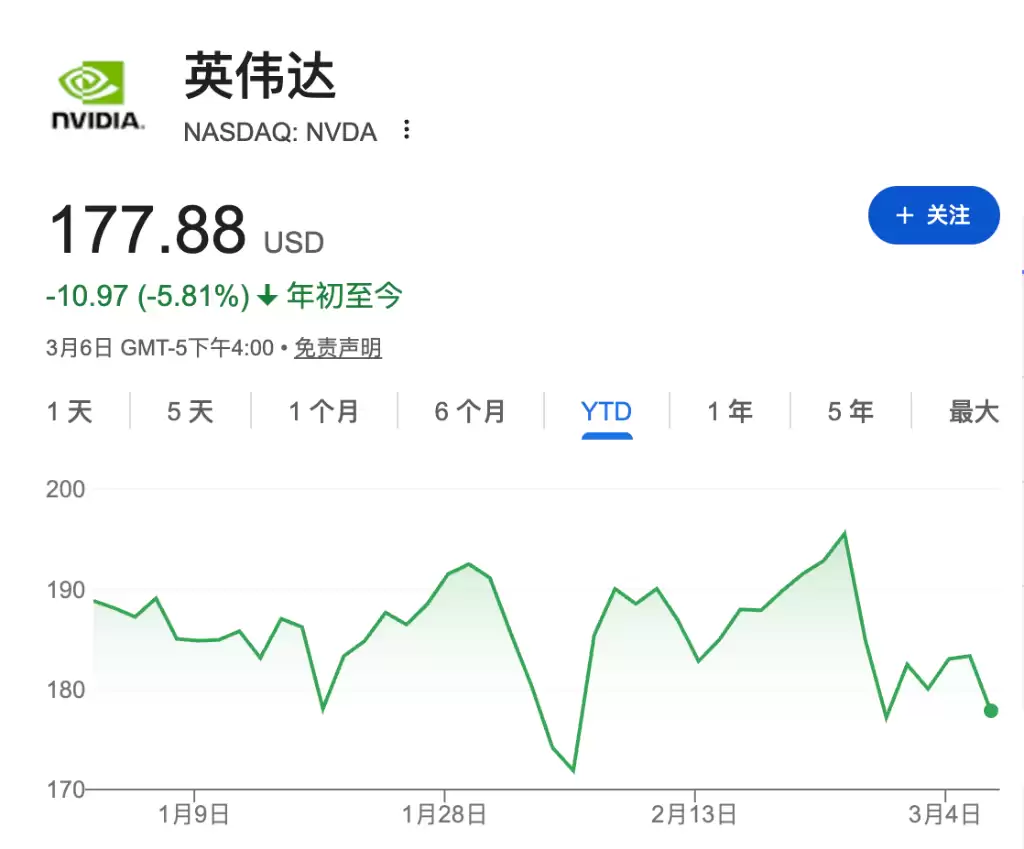Viewport: 1024px width, 849px height.
Task: Switch to the 5 天 range
Action: (190, 411)
